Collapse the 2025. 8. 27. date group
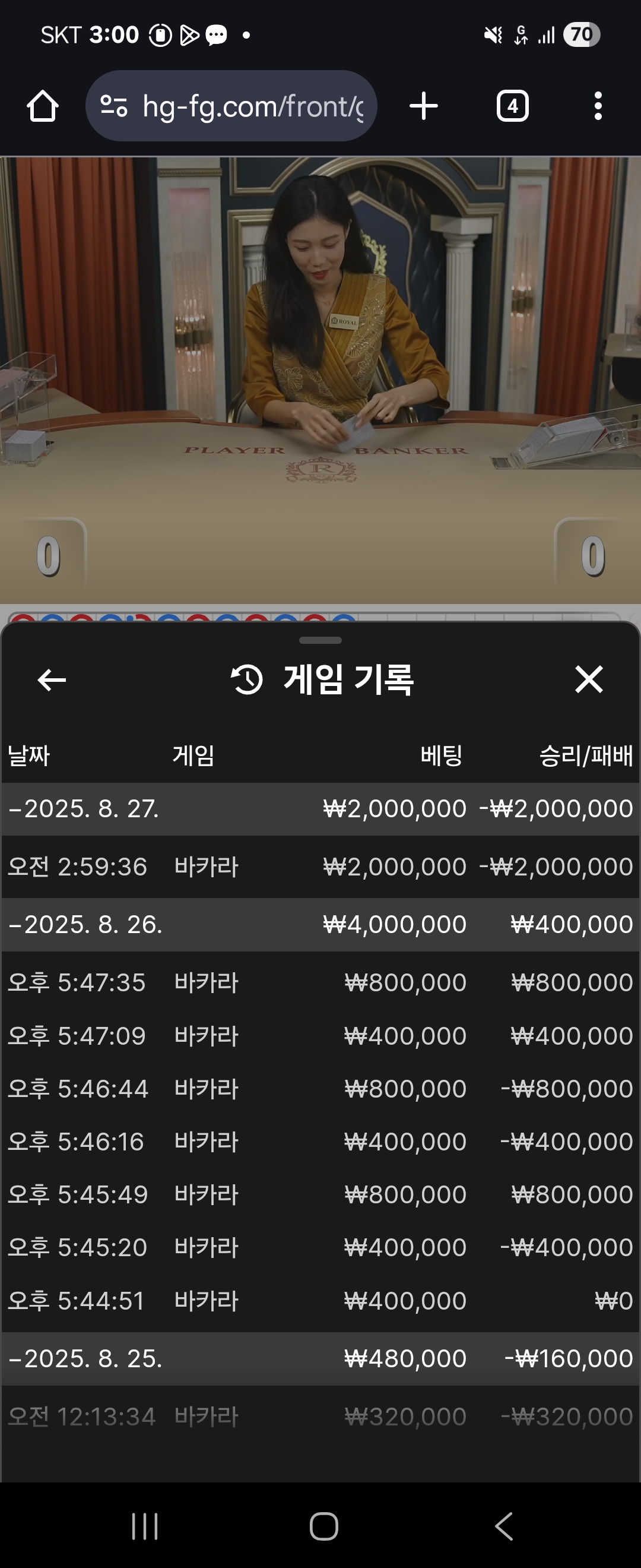 point(84,809)
